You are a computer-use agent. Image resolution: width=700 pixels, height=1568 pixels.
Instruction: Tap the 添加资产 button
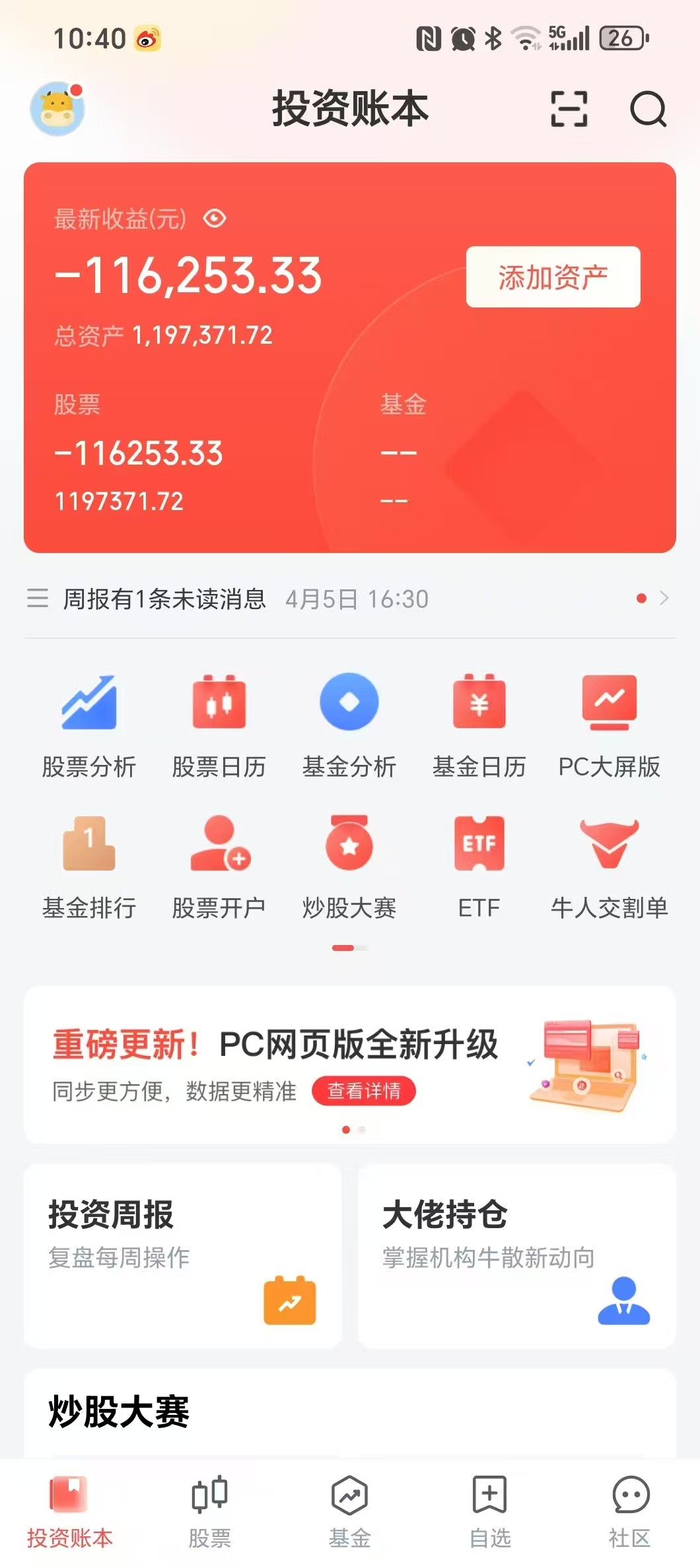[553, 277]
